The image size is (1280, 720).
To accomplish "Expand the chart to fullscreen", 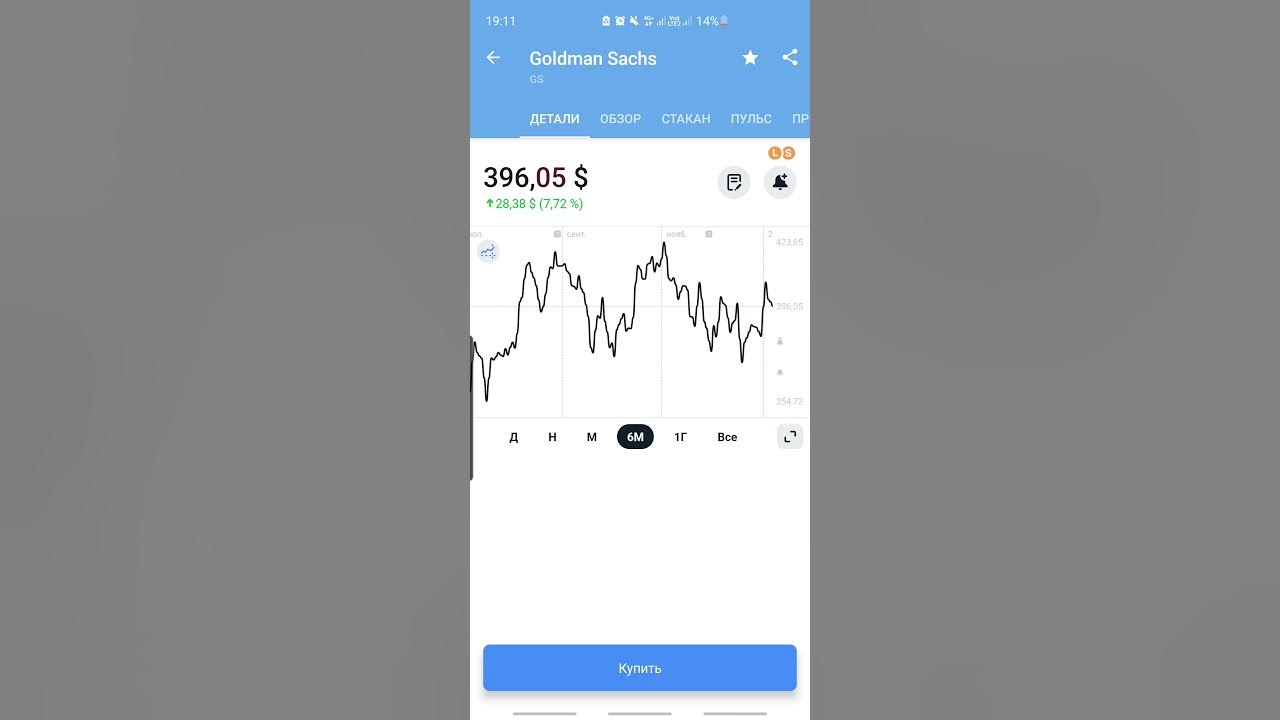I will (x=790, y=437).
